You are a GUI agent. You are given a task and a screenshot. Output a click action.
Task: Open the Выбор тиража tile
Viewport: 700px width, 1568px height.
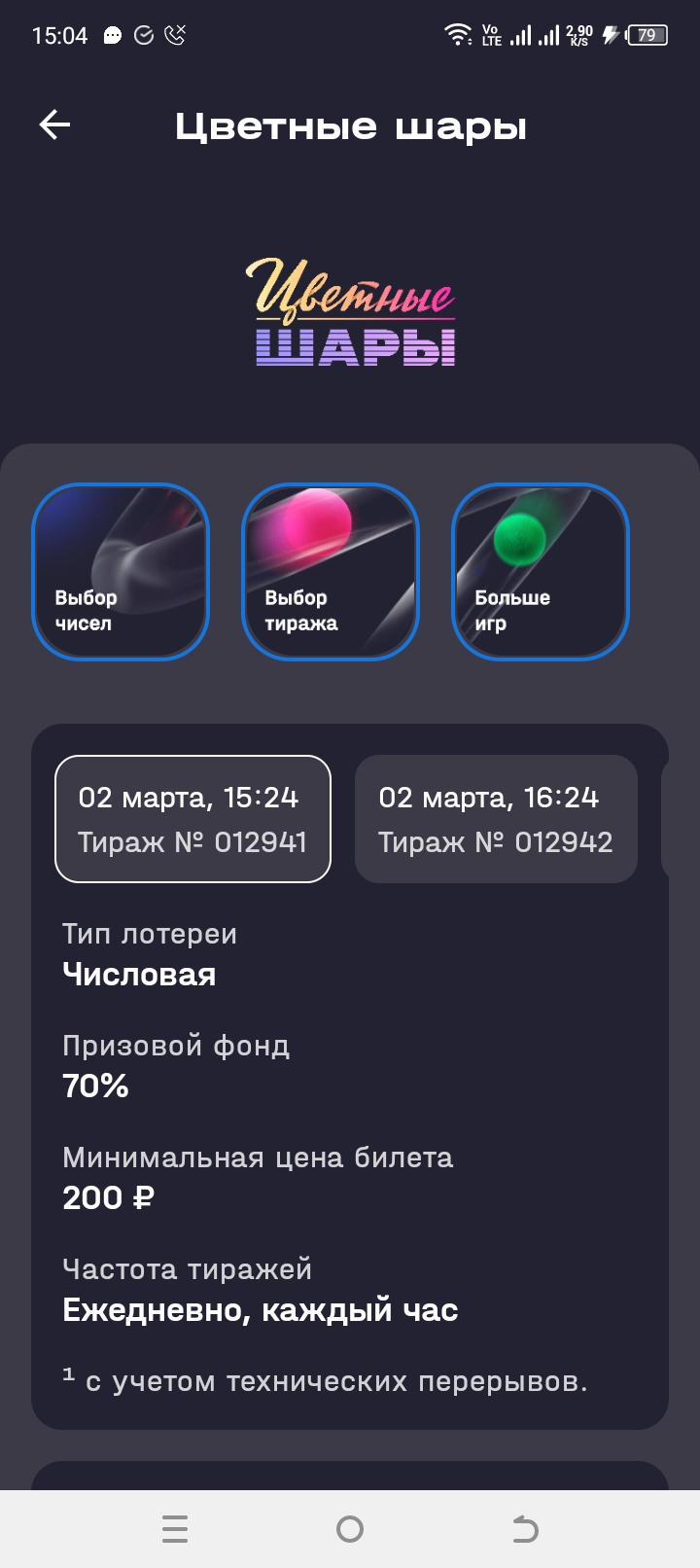(331, 572)
